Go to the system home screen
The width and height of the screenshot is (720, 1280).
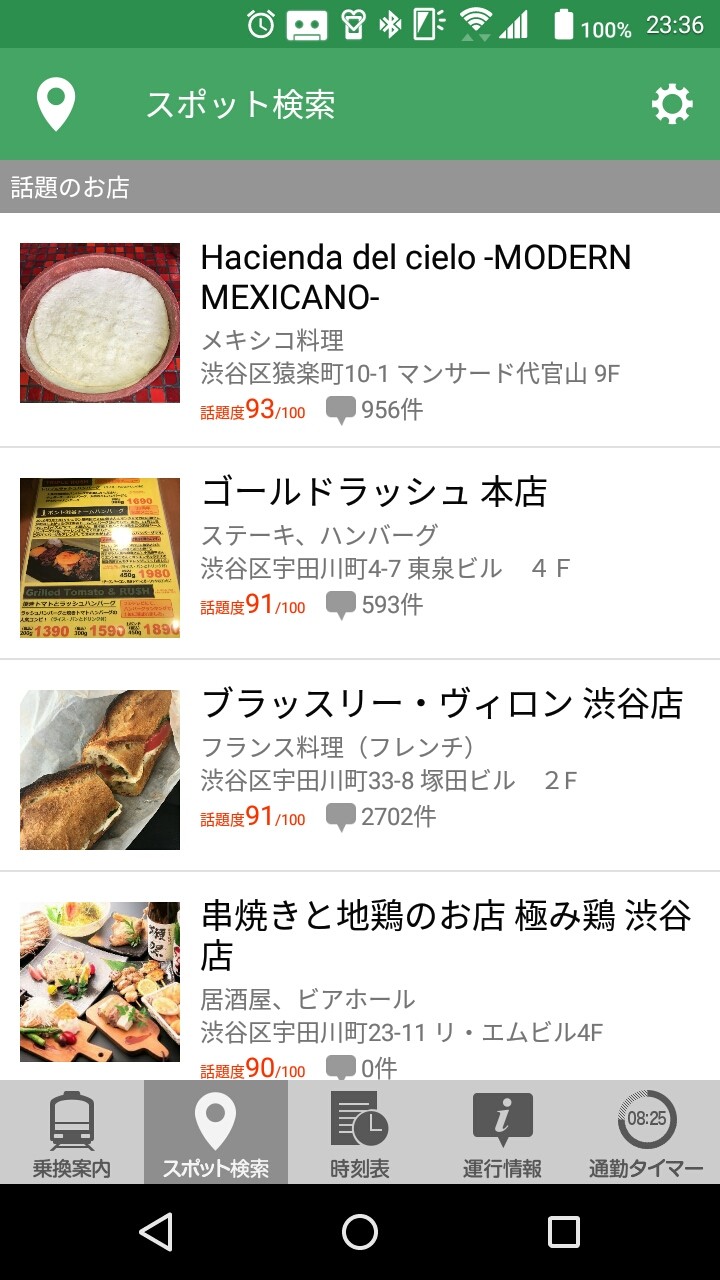point(360,1232)
